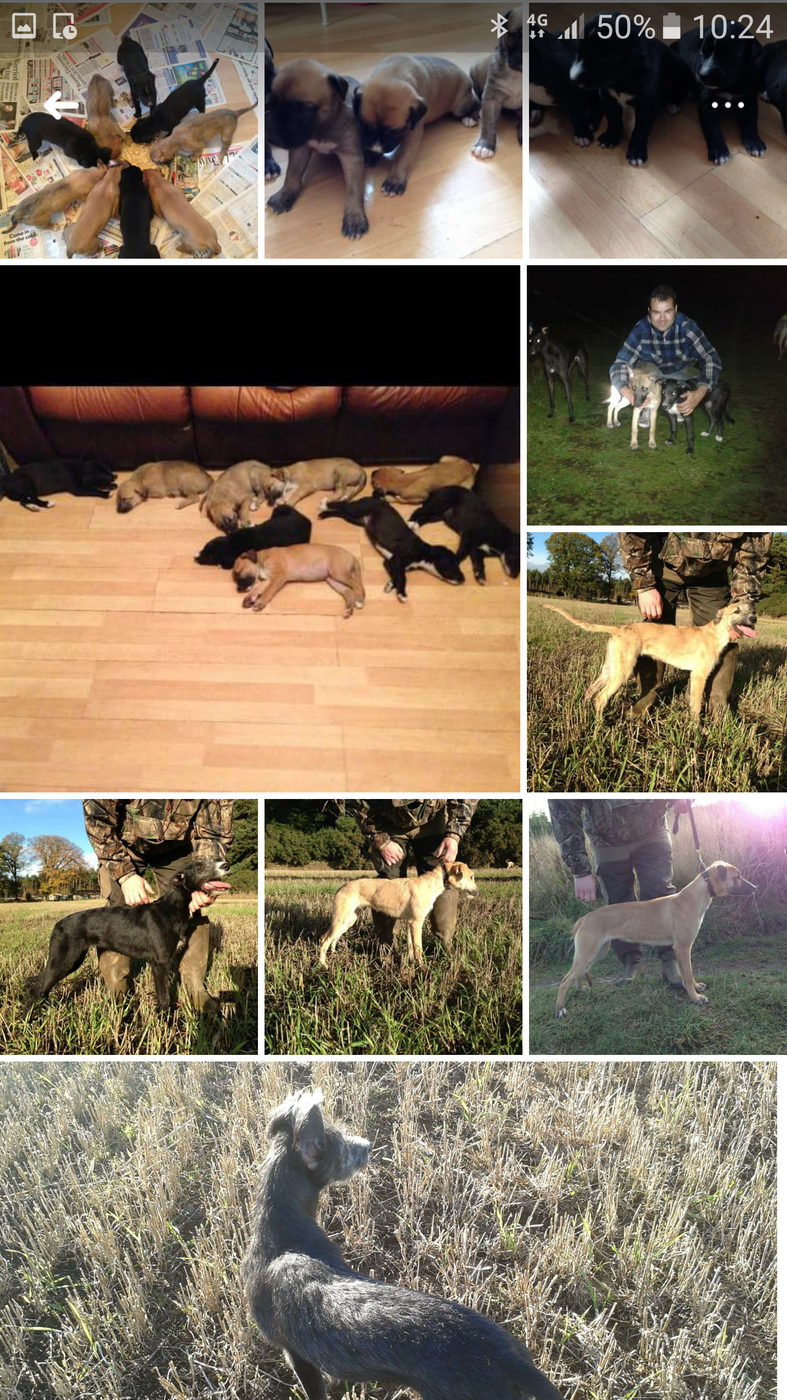The height and width of the screenshot is (1400, 787).
Task: Open the three-dot overflow menu
Action: pos(728,105)
